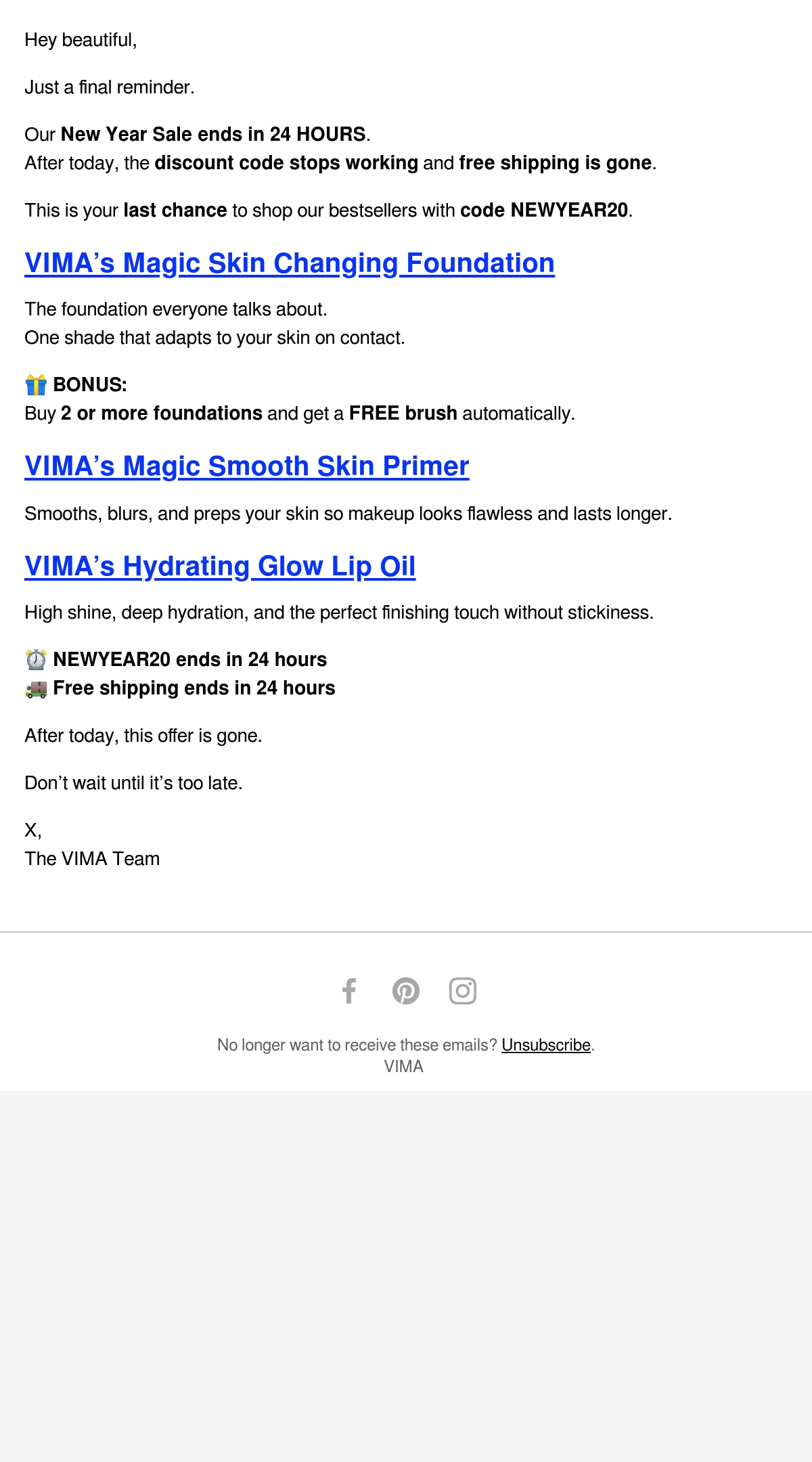Tap the Unsubscribe link
The image size is (812, 1462).
coord(546,1045)
